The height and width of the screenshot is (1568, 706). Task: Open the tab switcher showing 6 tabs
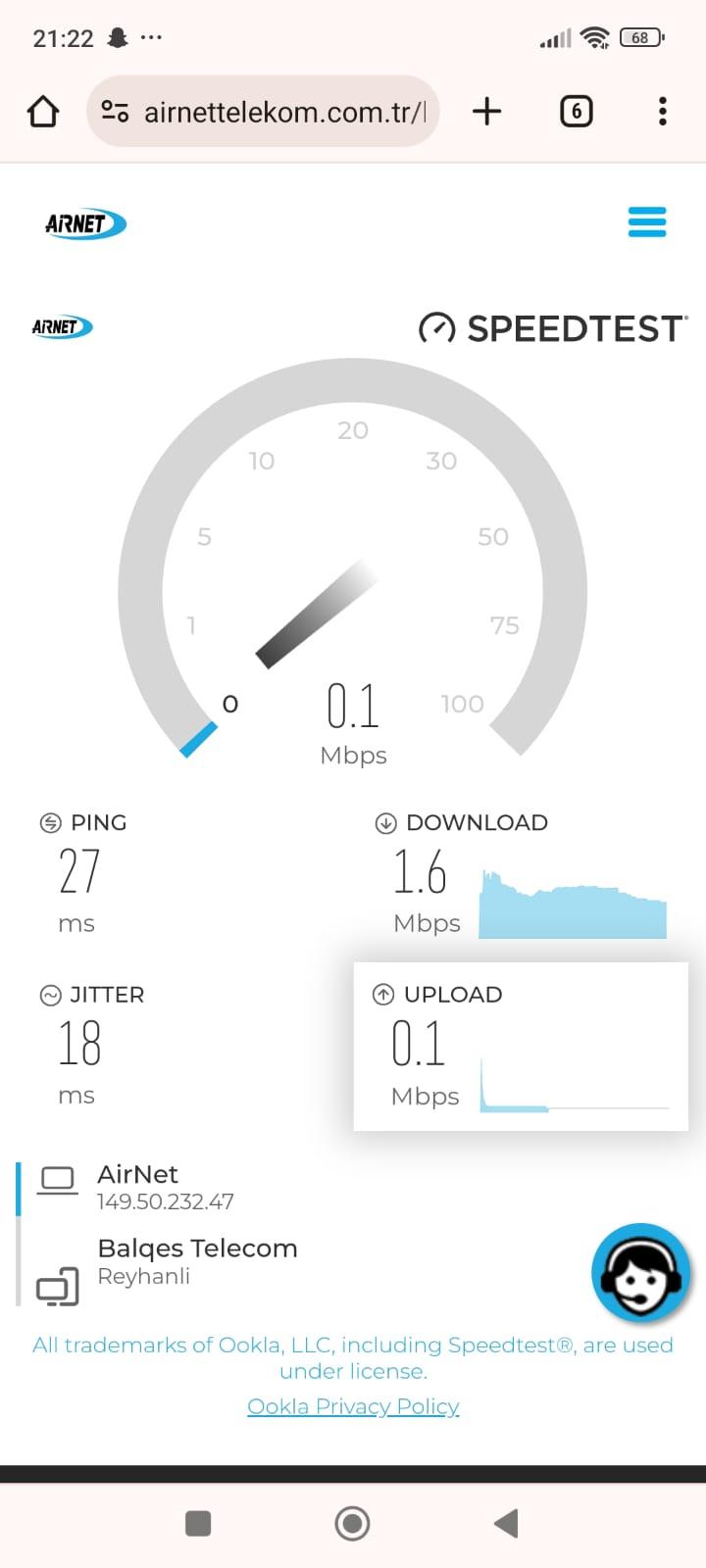(576, 111)
